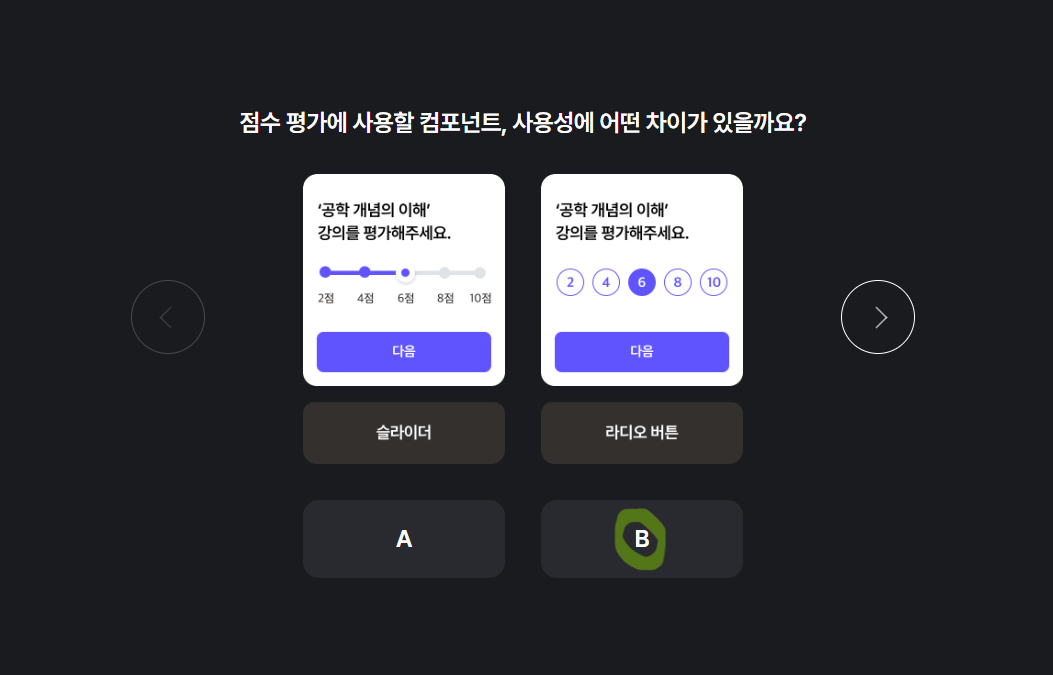The width and height of the screenshot is (1053, 675).
Task: Choose answer B
Action: (x=642, y=539)
